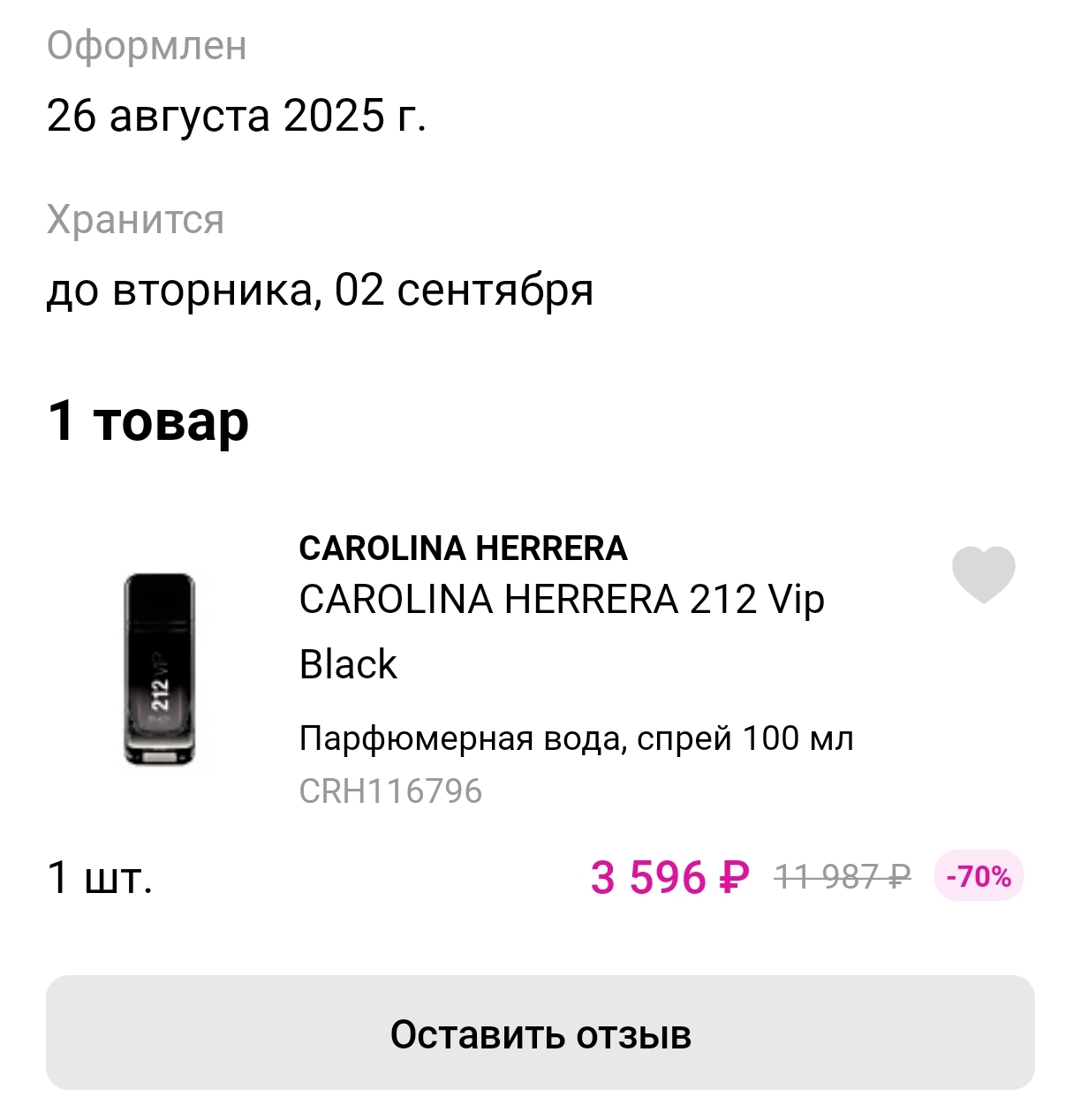The height and width of the screenshot is (1120, 1081).
Task: Add Carolina Herrera 212 Vip Black to favorites
Action: 983,574
